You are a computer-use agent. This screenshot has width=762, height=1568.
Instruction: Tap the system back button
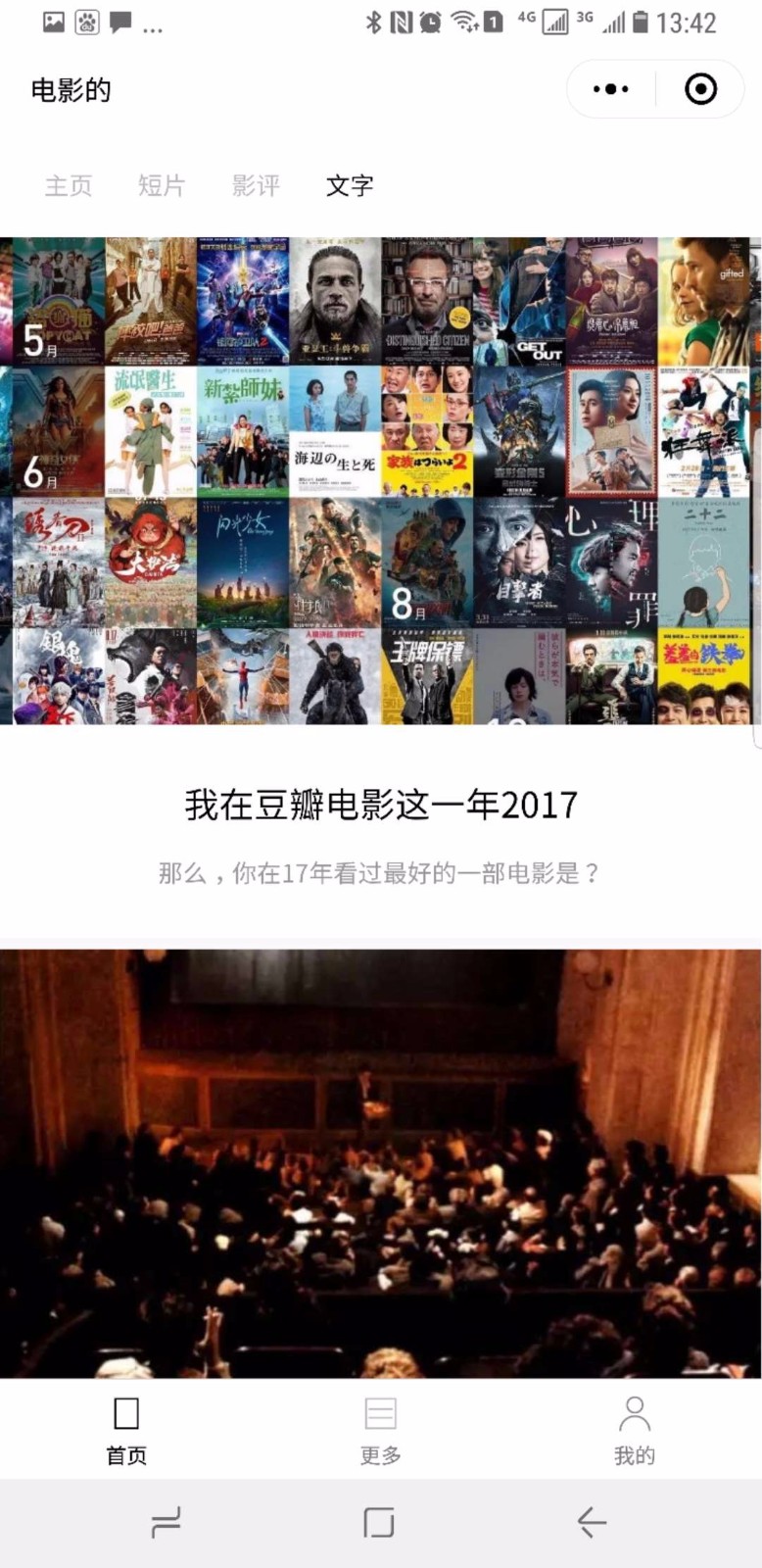tap(592, 1522)
